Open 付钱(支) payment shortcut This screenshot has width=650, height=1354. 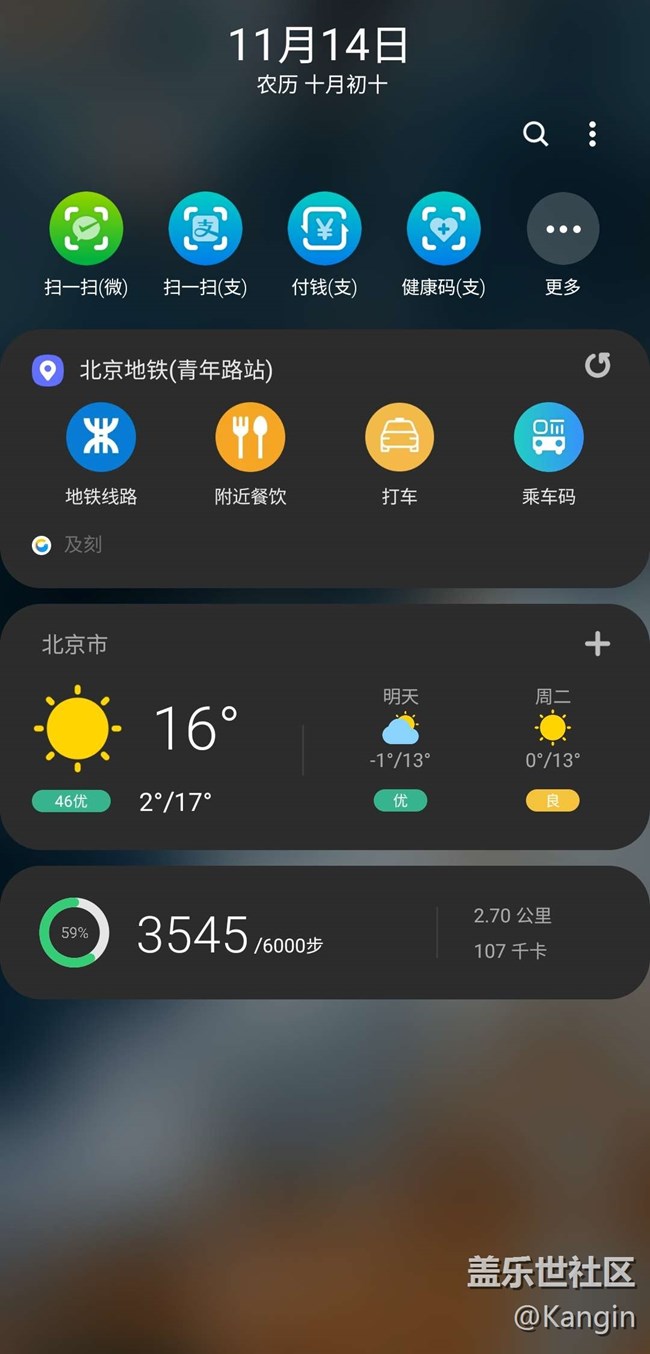324,229
